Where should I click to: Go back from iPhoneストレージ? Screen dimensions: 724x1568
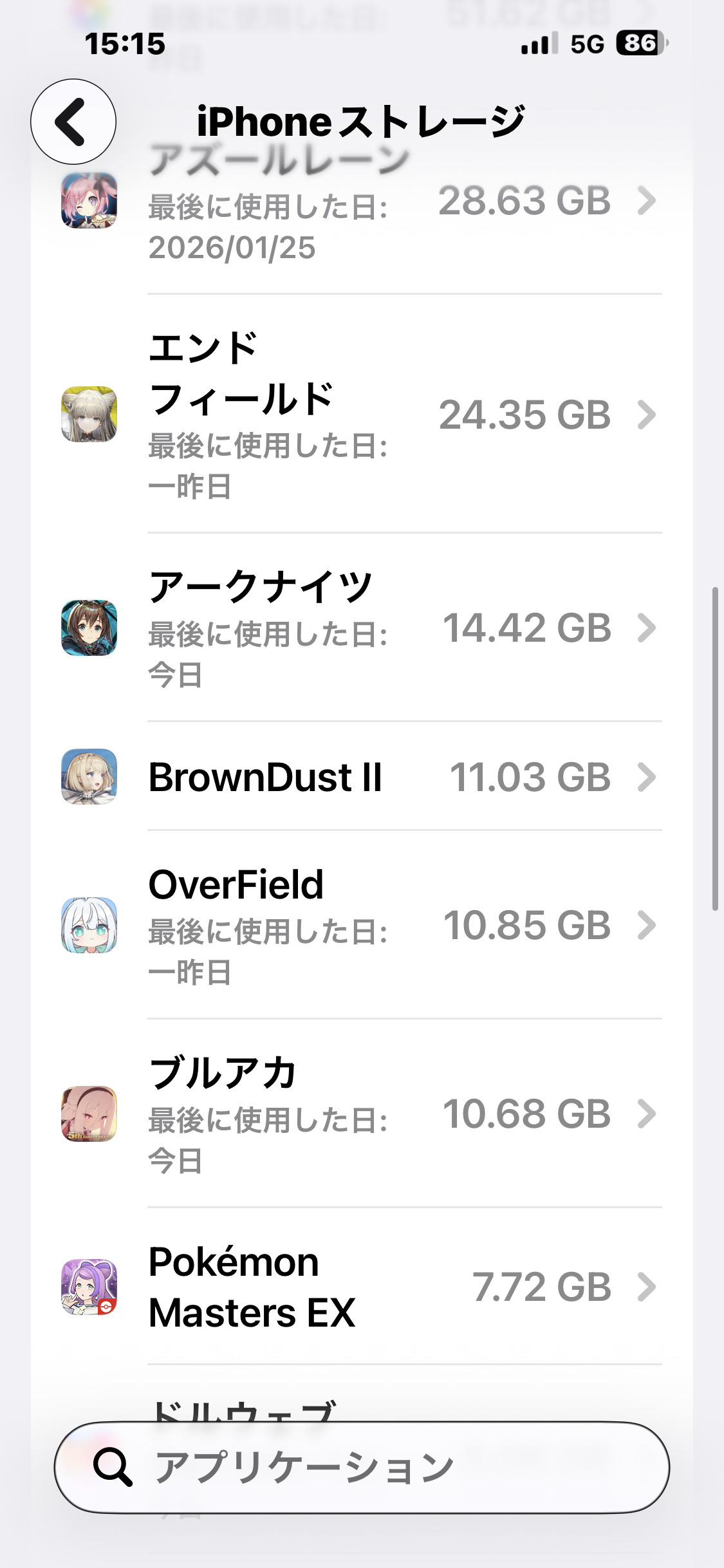(x=73, y=122)
